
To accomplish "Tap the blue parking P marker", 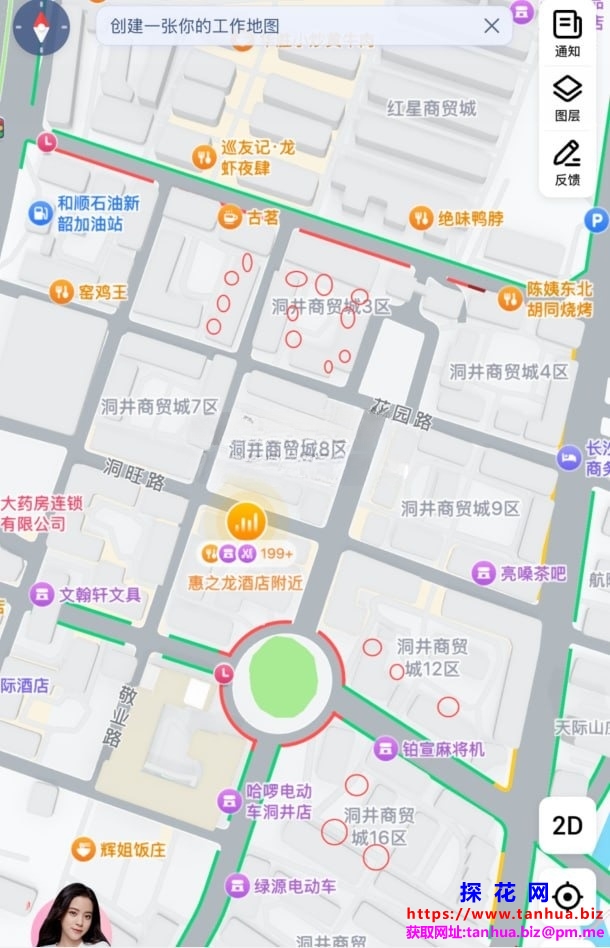I will pos(597,219).
